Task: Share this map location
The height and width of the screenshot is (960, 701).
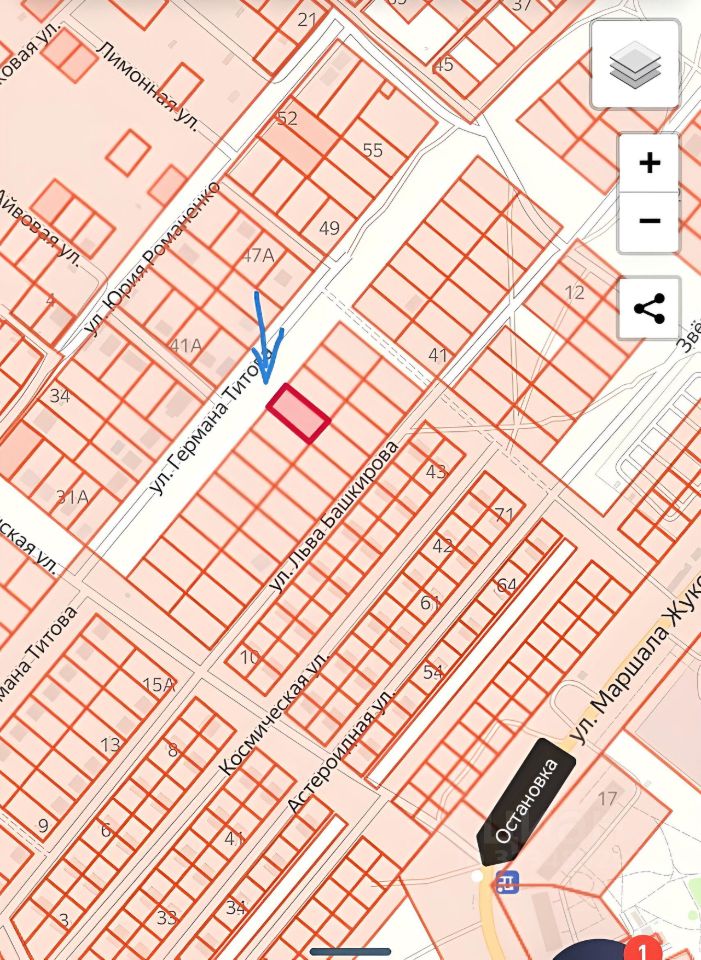Action: [649, 309]
